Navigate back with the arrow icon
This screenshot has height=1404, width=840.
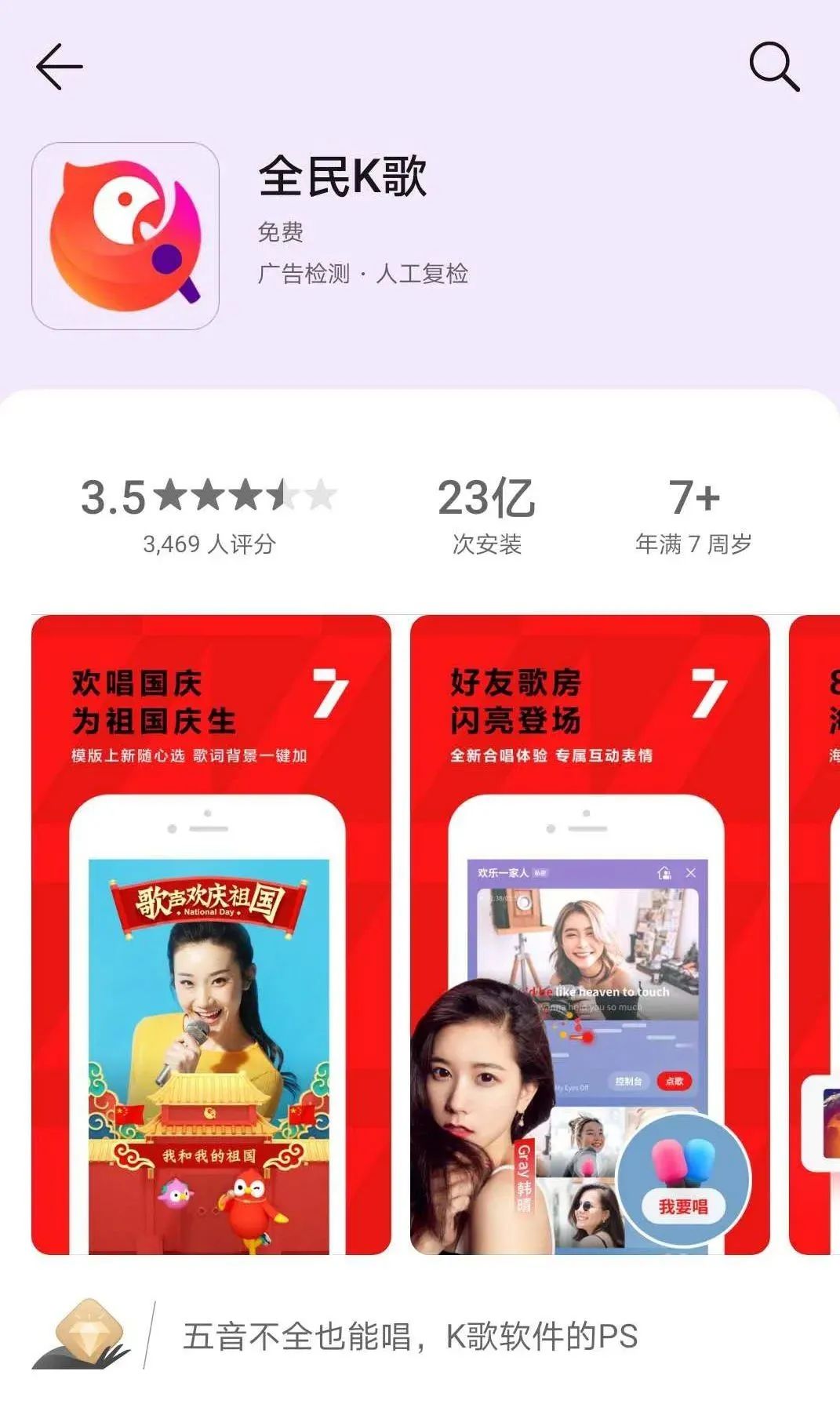[x=59, y=64]
